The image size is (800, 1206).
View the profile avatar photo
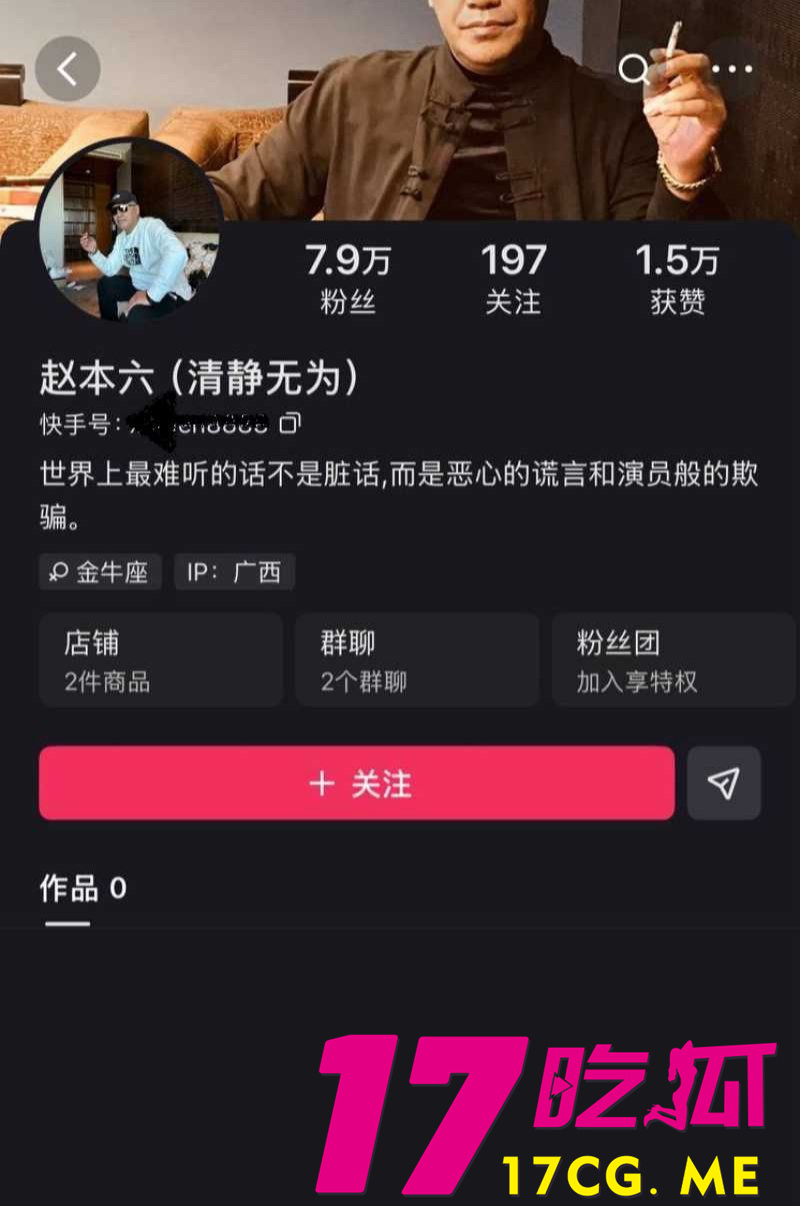pyautogui.click(x=130, y=231)
